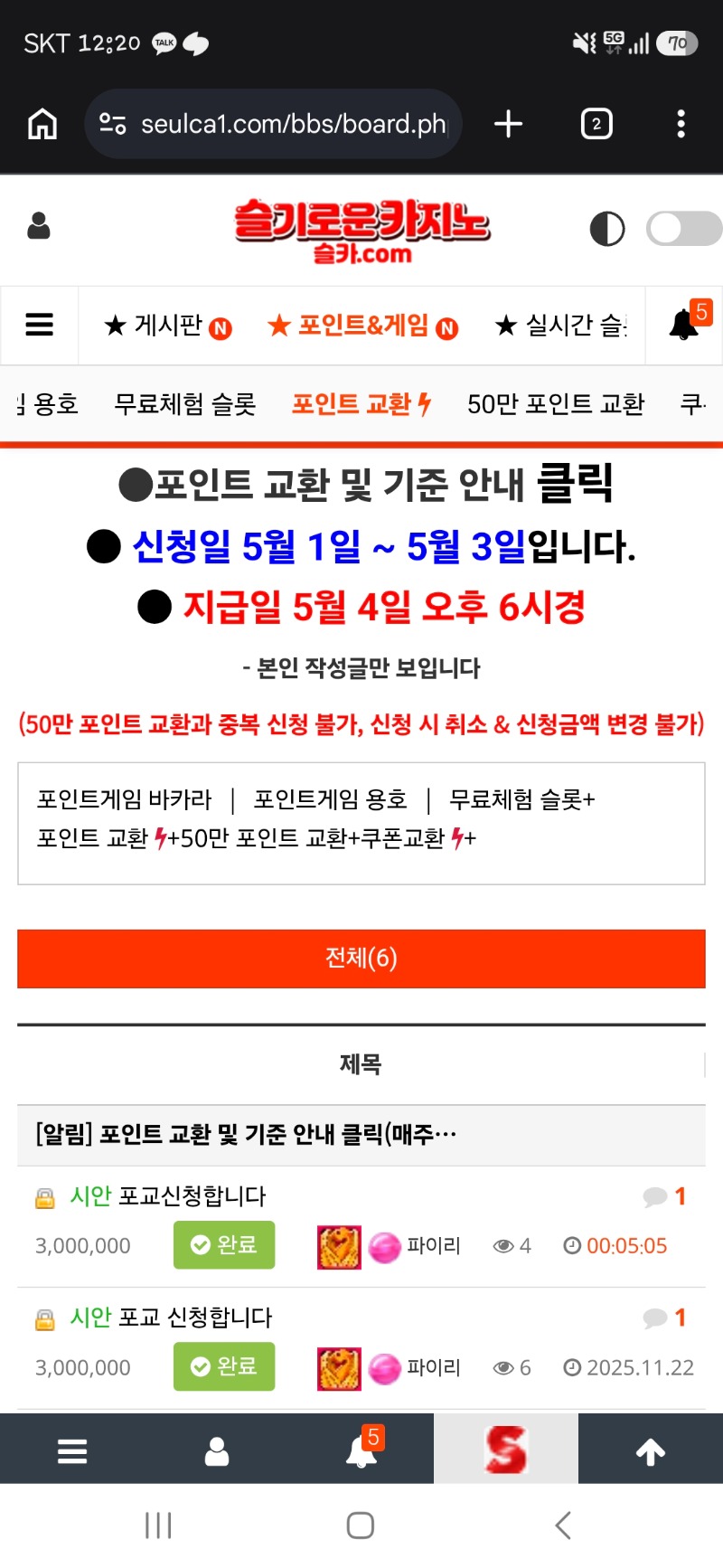Select the 포인트&게임 tab
The height and width of the screenshot is (1568, 723).
362,326
